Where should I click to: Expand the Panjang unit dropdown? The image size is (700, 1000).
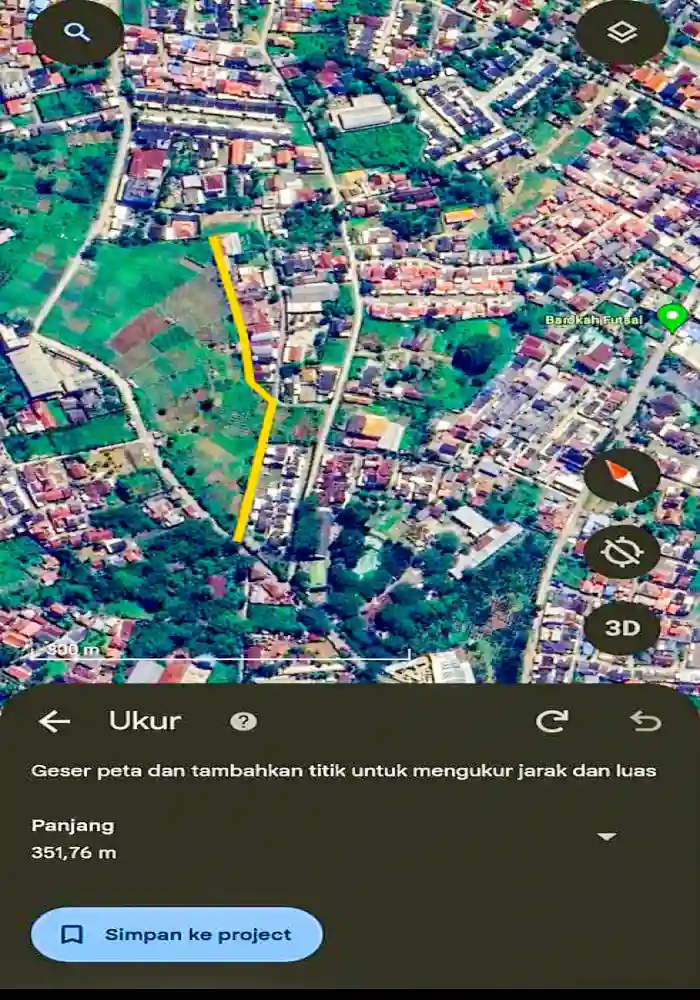pos(607,836)
